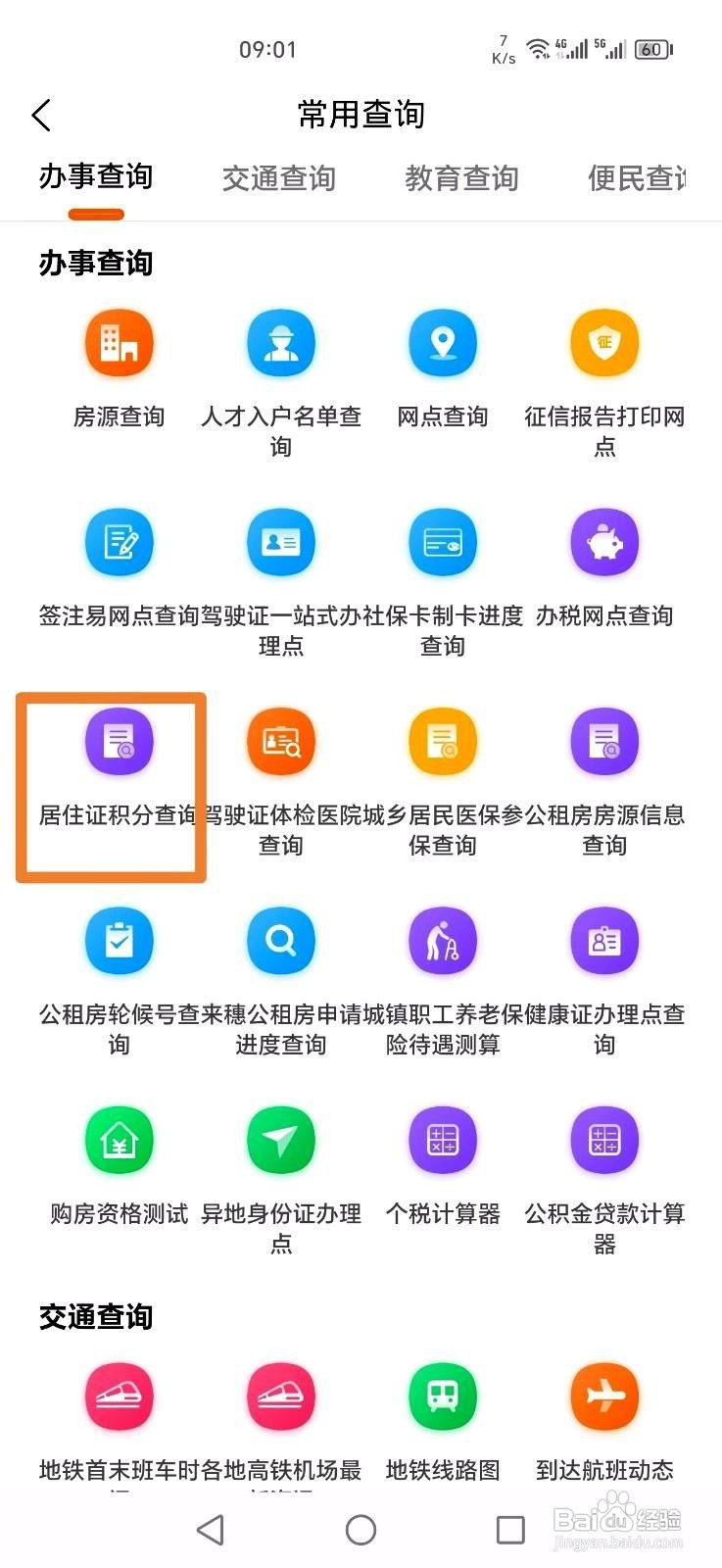Start the 购房资格测试 home purchase eligibility test
This screenshot has height=1568, width=722.
(120, 1140)
